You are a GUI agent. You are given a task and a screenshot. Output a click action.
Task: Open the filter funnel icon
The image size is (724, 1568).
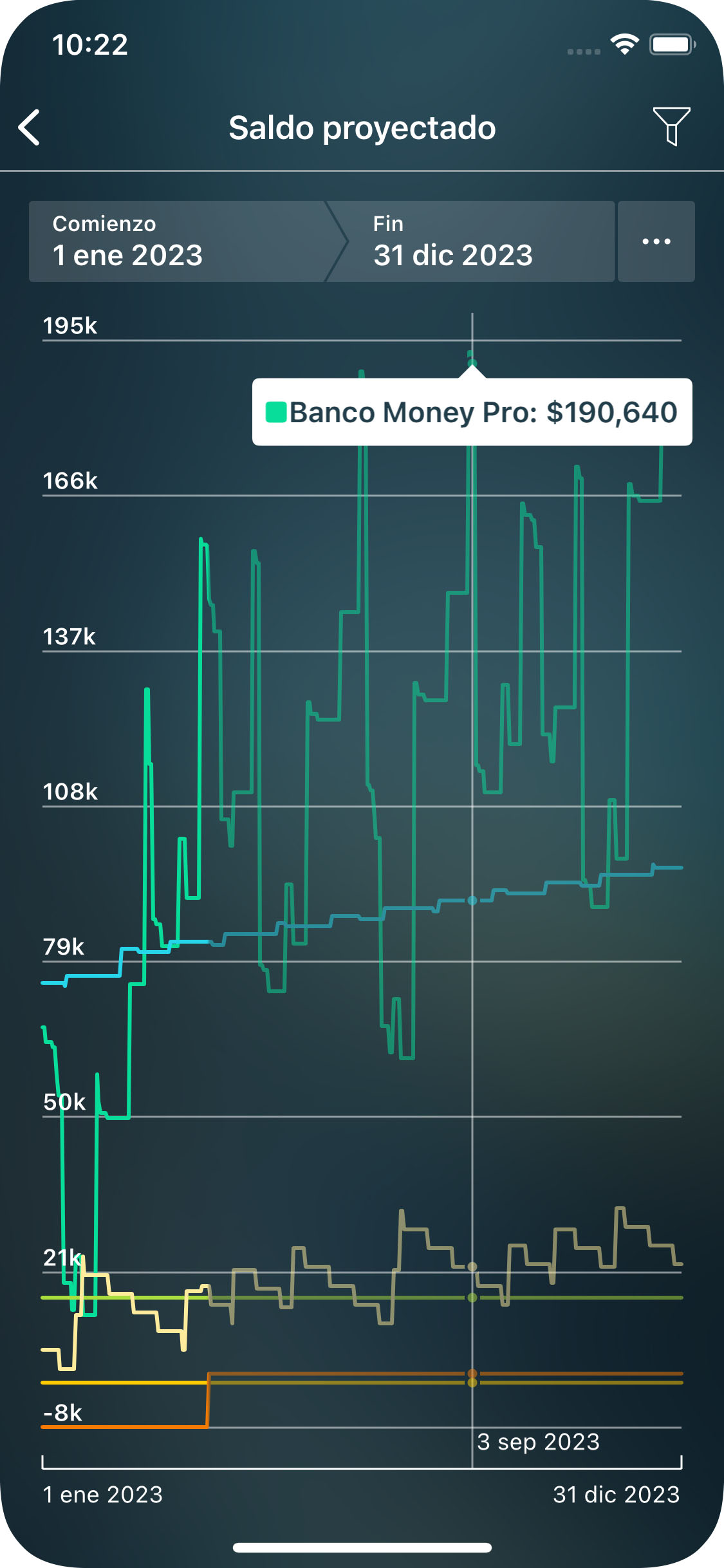tap(672, 127)
